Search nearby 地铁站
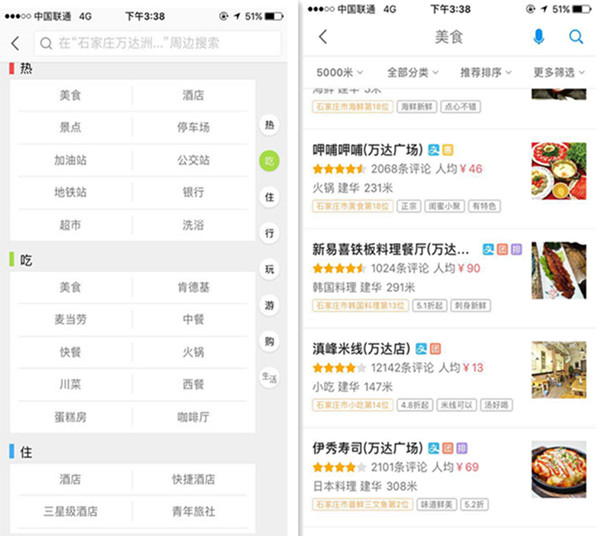Screen dimensions: 600x536 point(70,192)
